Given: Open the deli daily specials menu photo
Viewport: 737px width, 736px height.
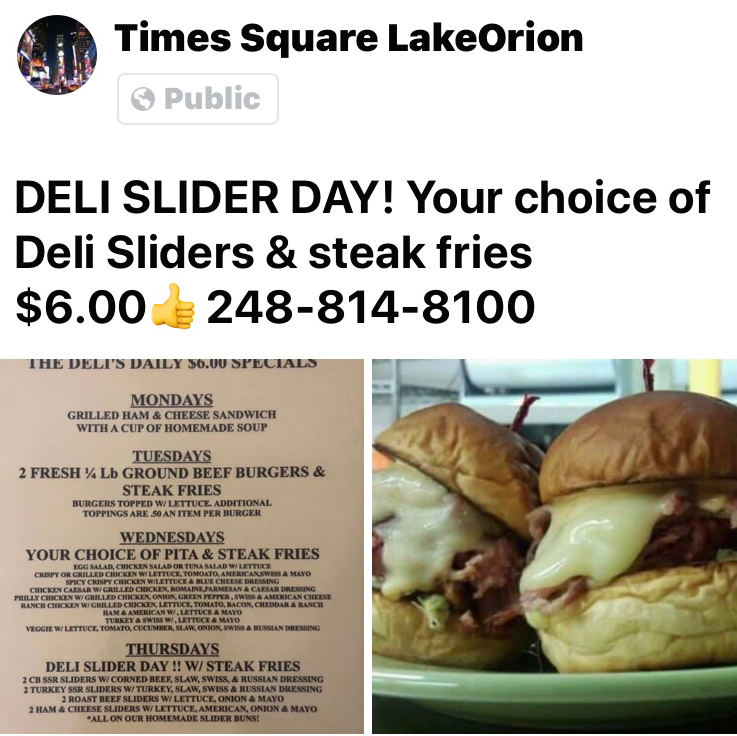Looking at the screenshot, I should [181, 546].
